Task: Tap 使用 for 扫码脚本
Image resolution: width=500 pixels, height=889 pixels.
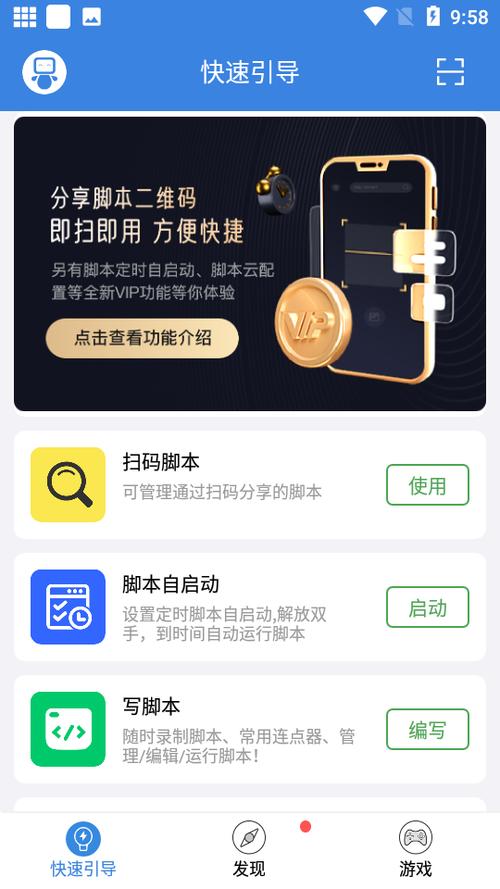Action: coord(427,485)
